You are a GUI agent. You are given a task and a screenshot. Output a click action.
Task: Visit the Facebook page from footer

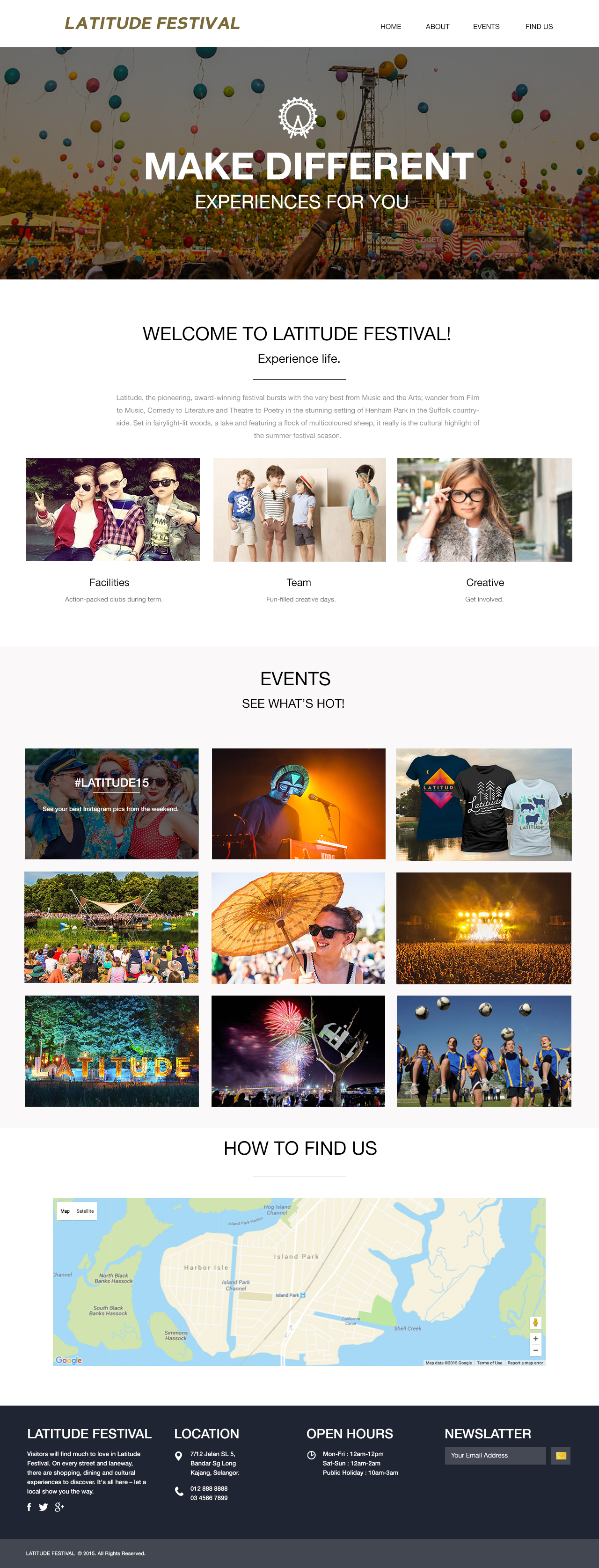pyautogui.click(x=29, y=1507)
